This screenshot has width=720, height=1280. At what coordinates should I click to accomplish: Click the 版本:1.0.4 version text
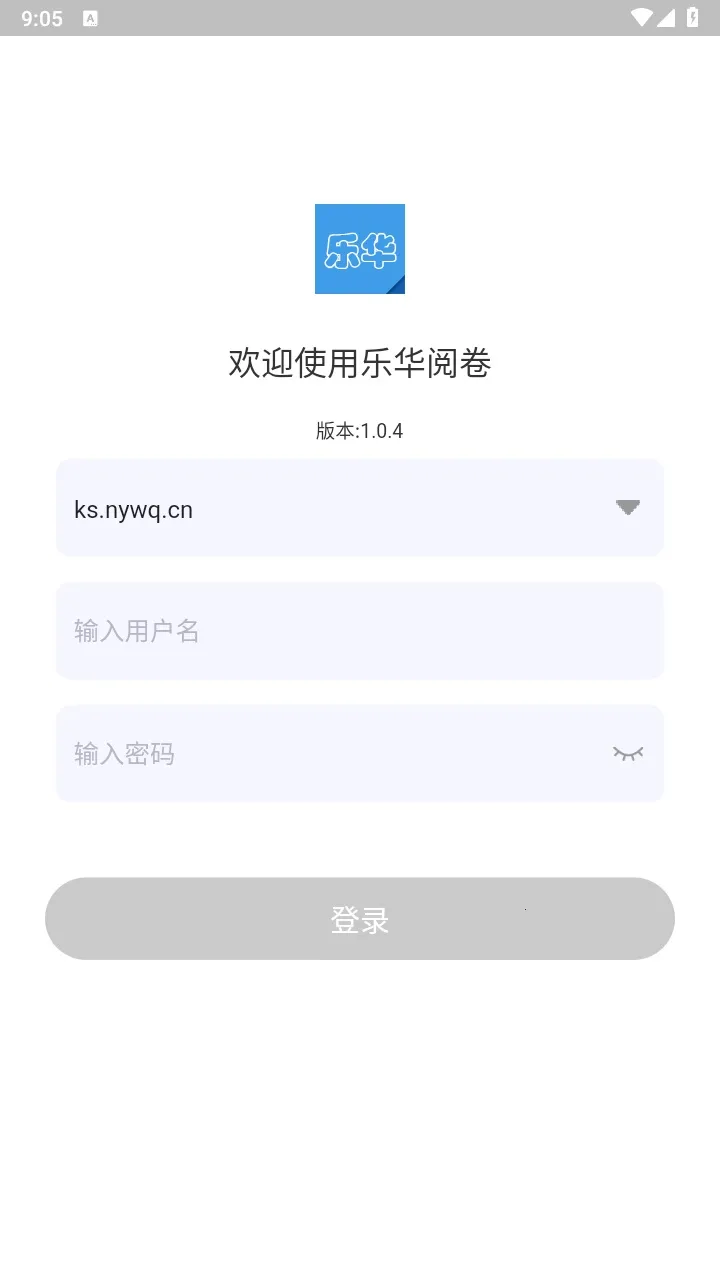pyautogui.click(x=360, y=431)
